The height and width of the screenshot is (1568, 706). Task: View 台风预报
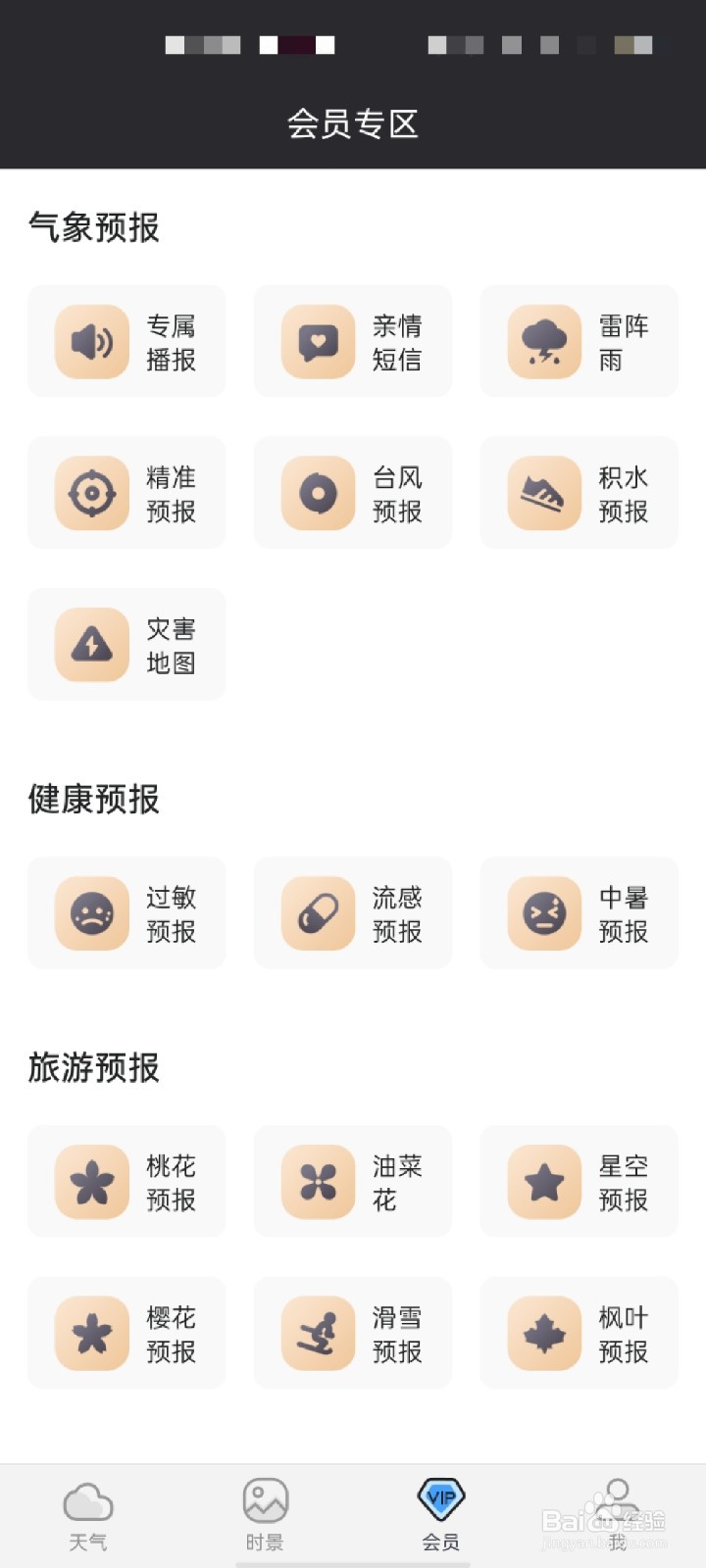click(353, 493)
